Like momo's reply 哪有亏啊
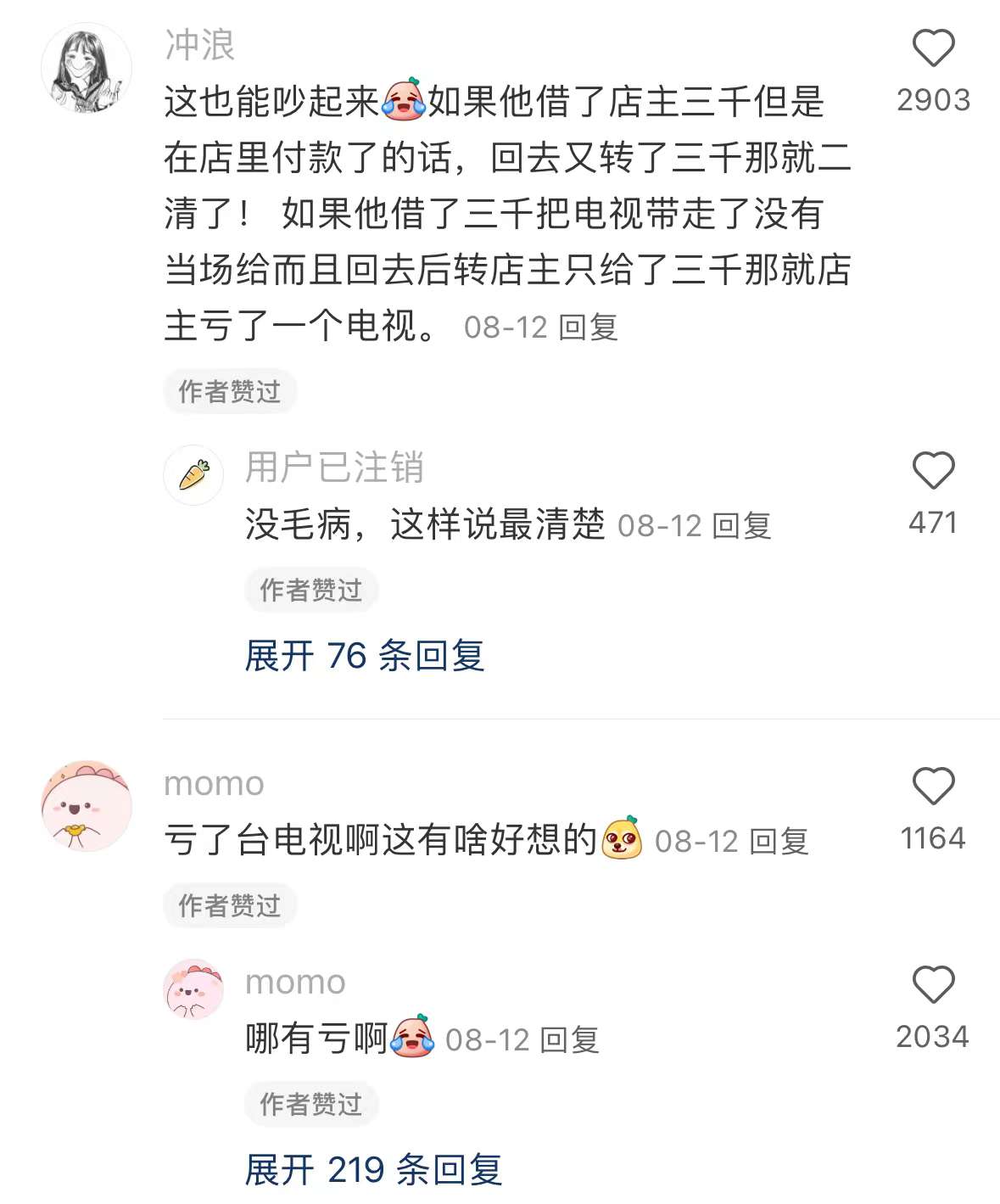The image size is (1000, 1204). [933, 985]
